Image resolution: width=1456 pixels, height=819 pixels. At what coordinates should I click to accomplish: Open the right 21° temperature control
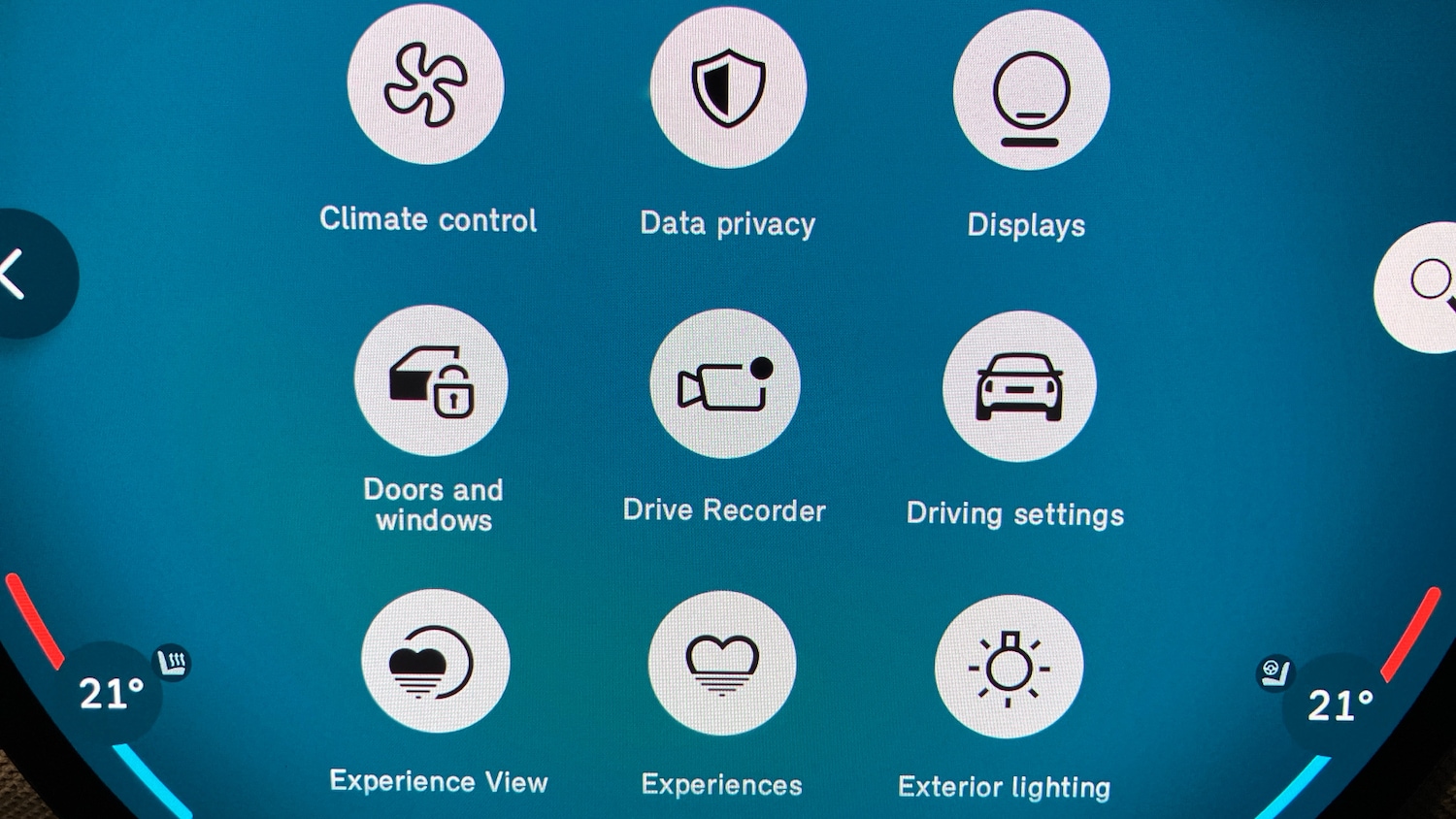[x=1340, y=704]
